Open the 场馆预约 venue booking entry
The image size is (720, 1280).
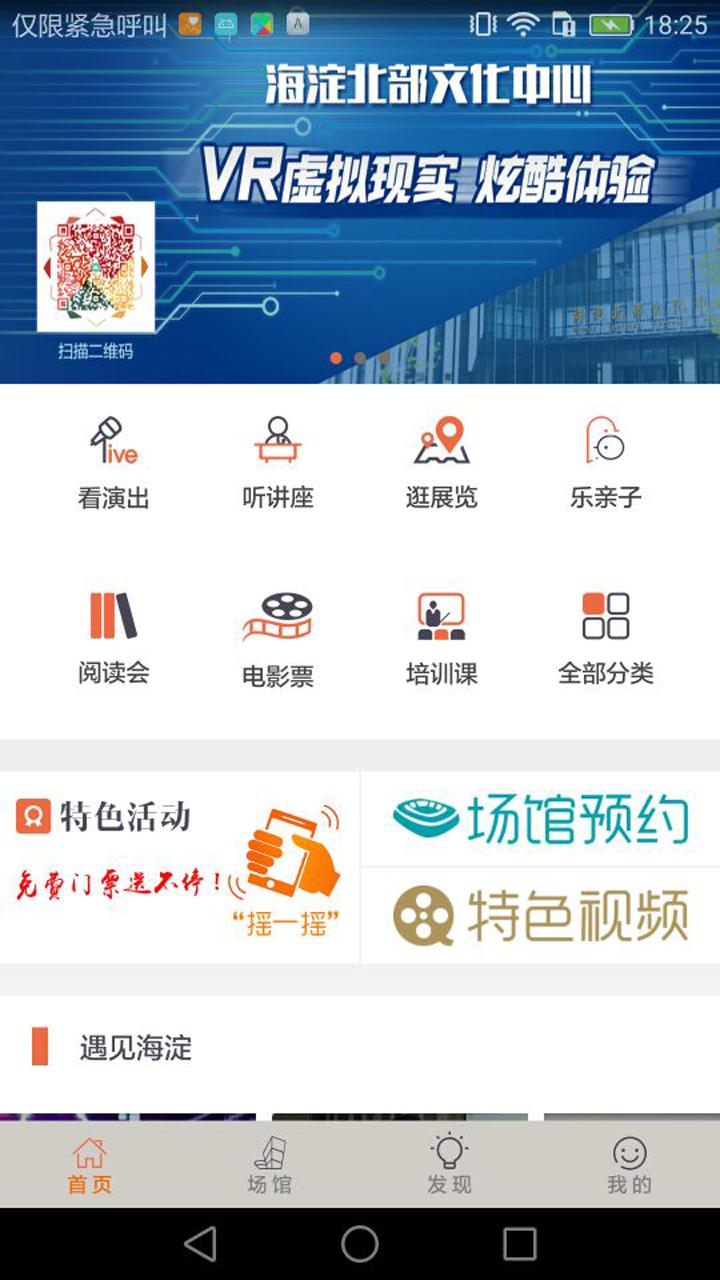[x=540, y=816]
